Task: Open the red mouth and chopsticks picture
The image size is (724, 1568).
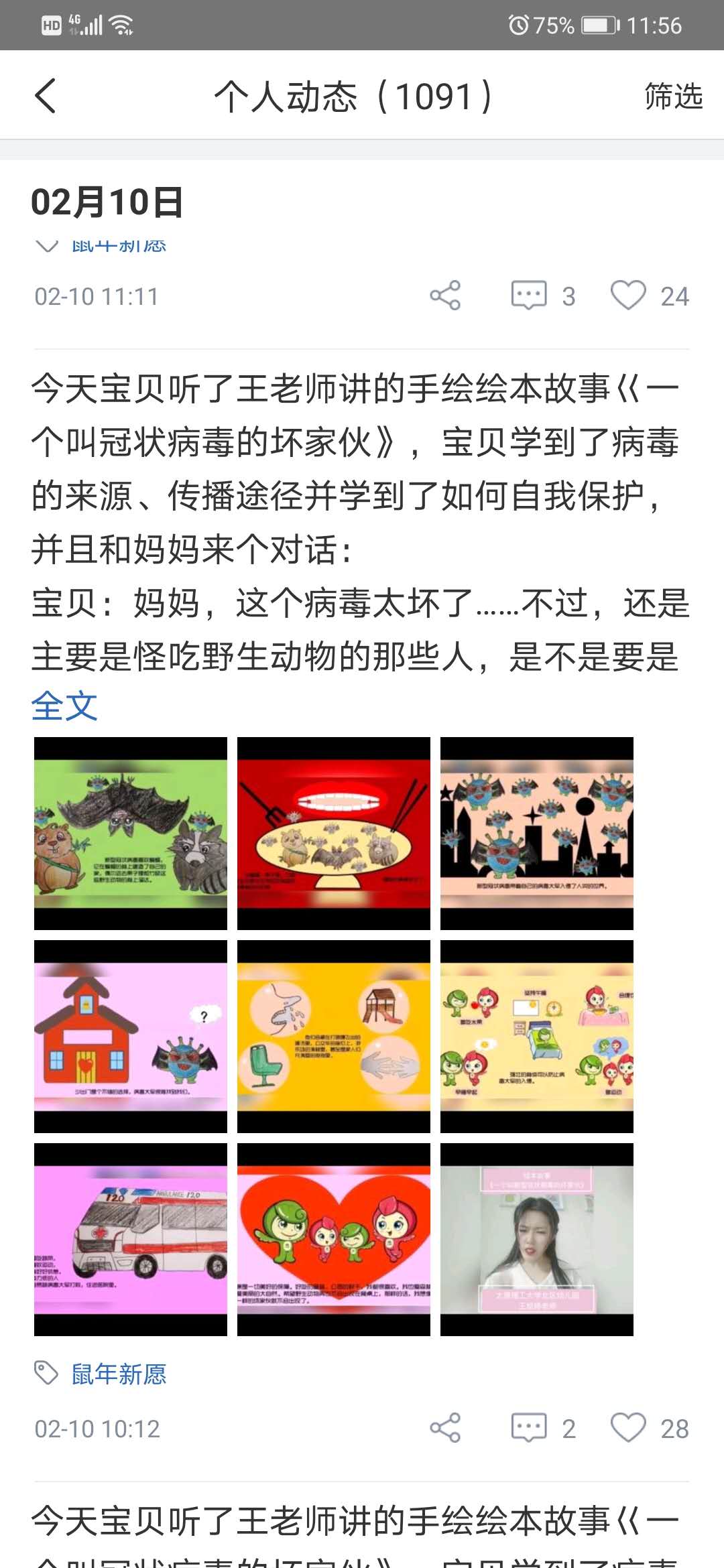Action: 334,834
